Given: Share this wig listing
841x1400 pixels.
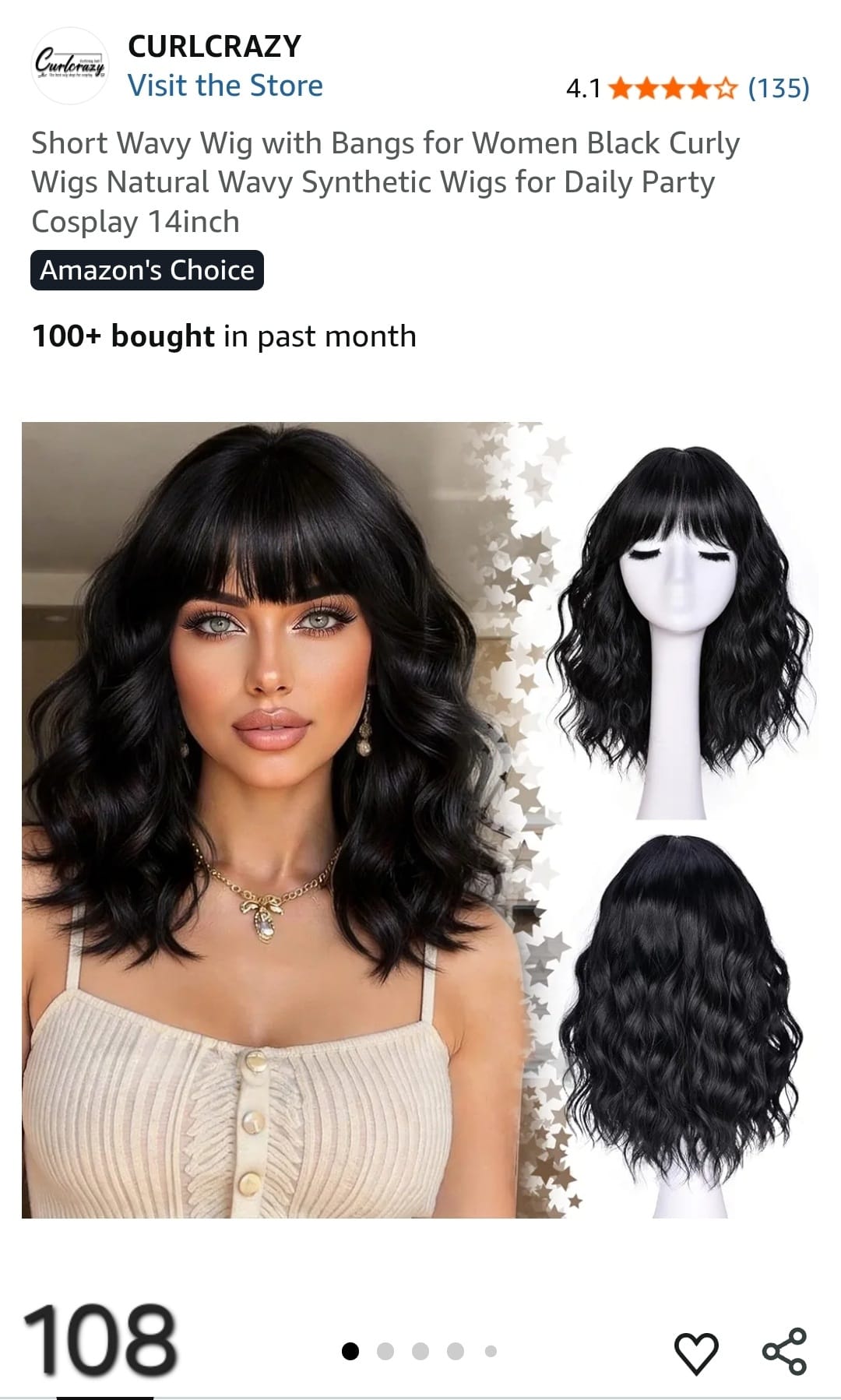Looking at the screenshot, I should point(784,1351).
